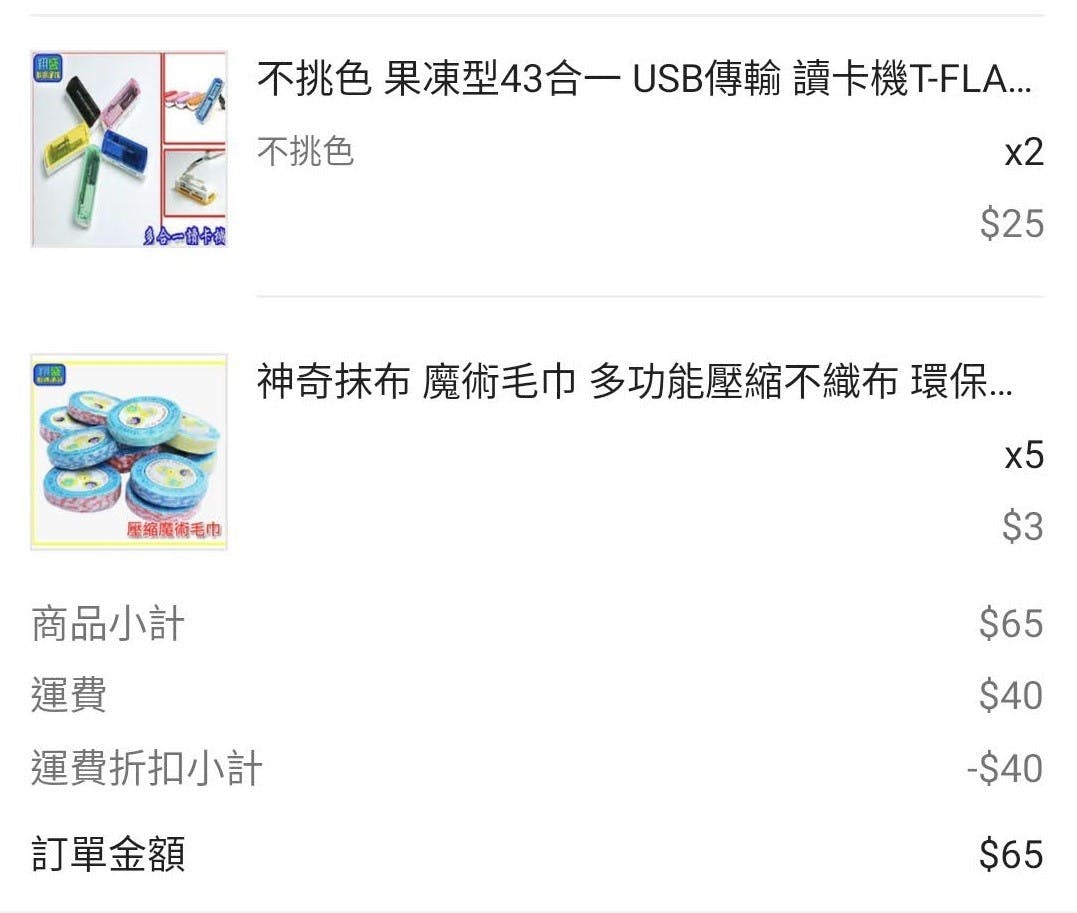The height and width of the screenshot is (913, 1077).
Task: Open the 神奇抹布 魔術毛巾 product row
Action: [634, 383]
